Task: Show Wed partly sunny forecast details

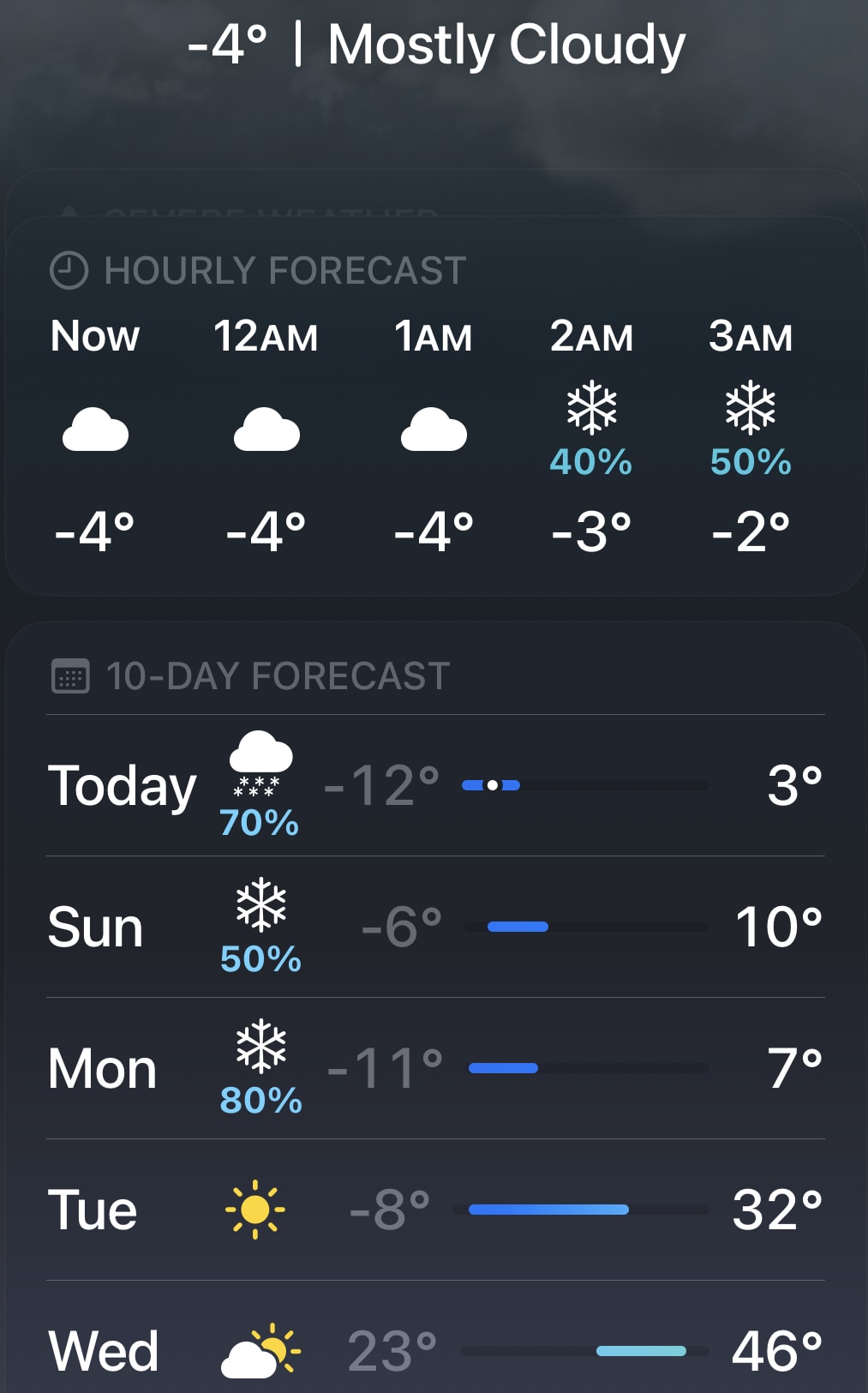Action: click(434, 1350)
